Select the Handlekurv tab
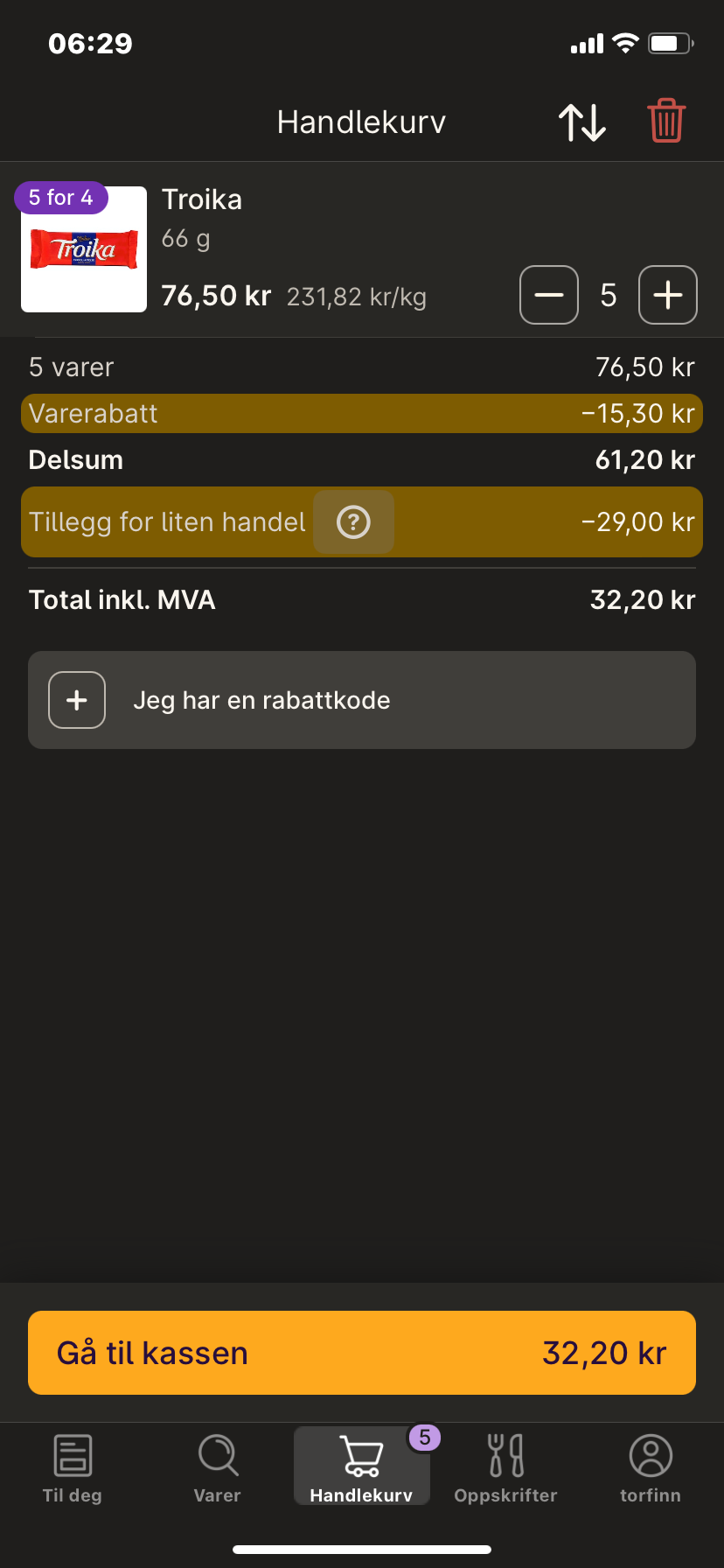 coord(362,1466)
